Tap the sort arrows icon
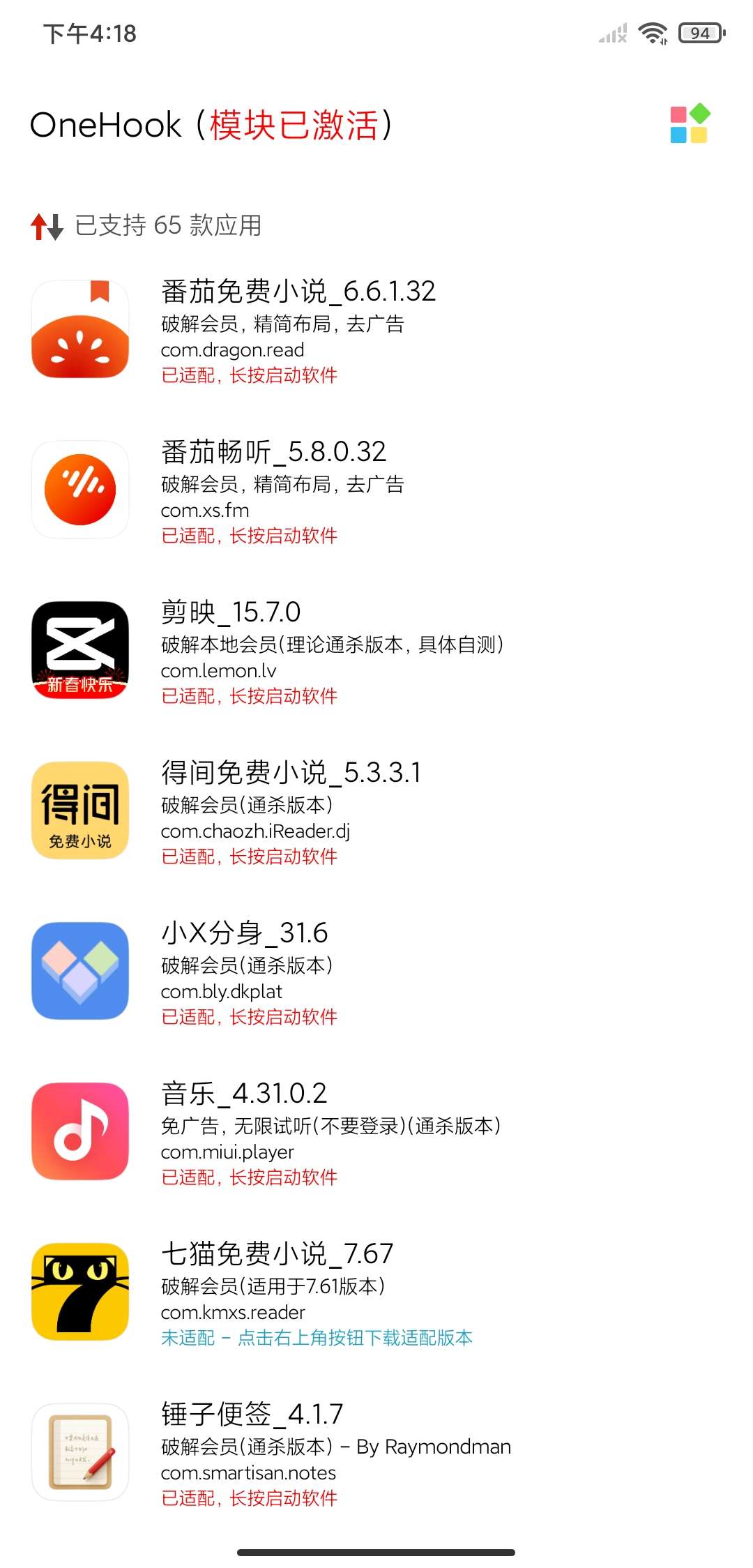This screenshot has height=1568, width=753. [x=47, y=227]
